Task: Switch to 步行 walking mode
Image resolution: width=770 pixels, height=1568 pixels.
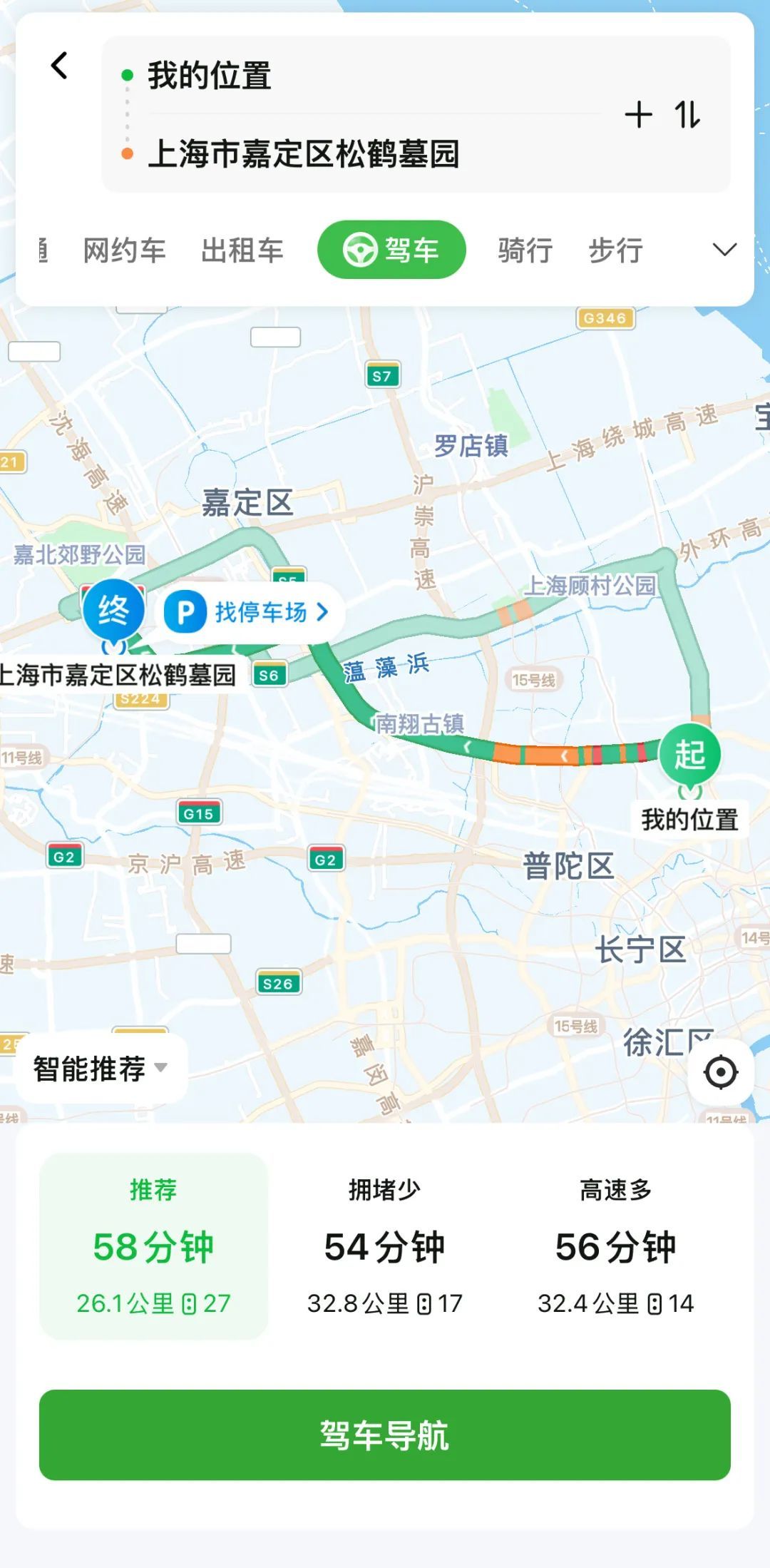Action: pyautogui.click(x=616, y=250)
